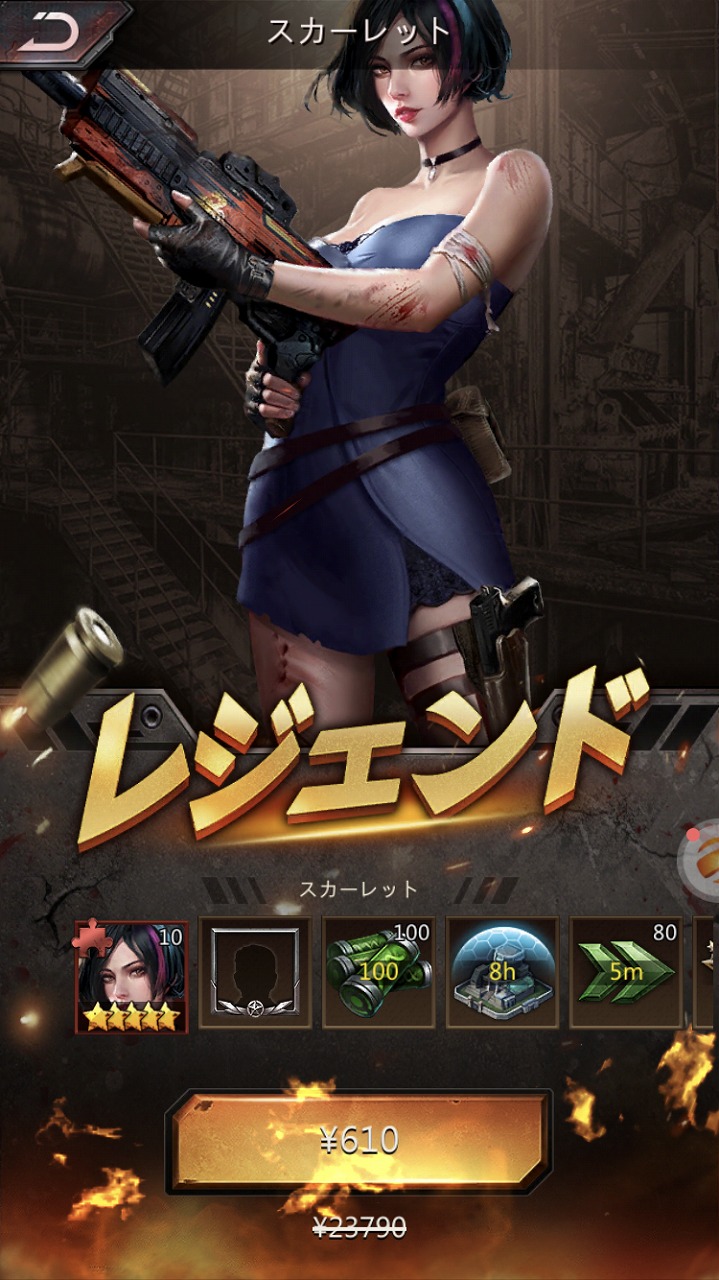
Task: Go back using the top-left arrow
Action: (x=47, y=32)
